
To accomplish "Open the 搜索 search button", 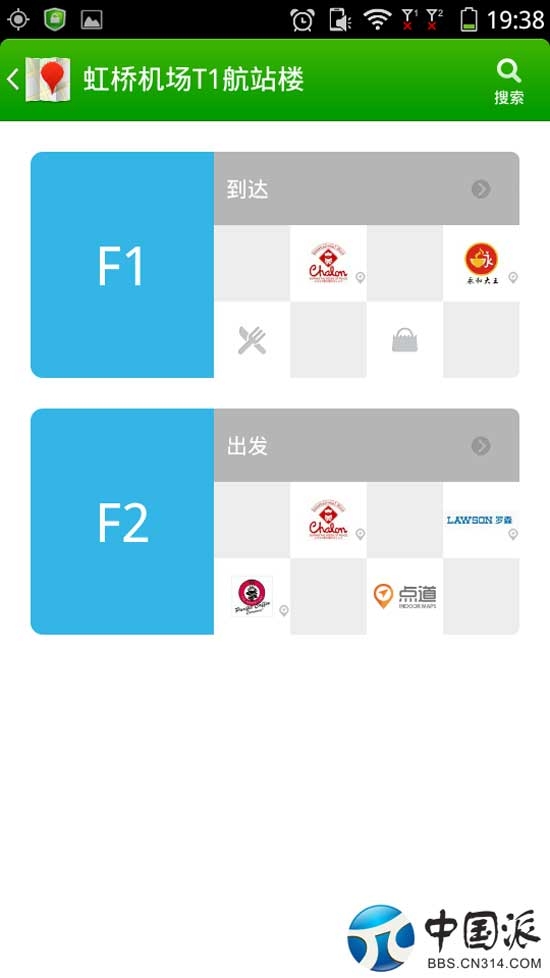I will coord(509,81).
